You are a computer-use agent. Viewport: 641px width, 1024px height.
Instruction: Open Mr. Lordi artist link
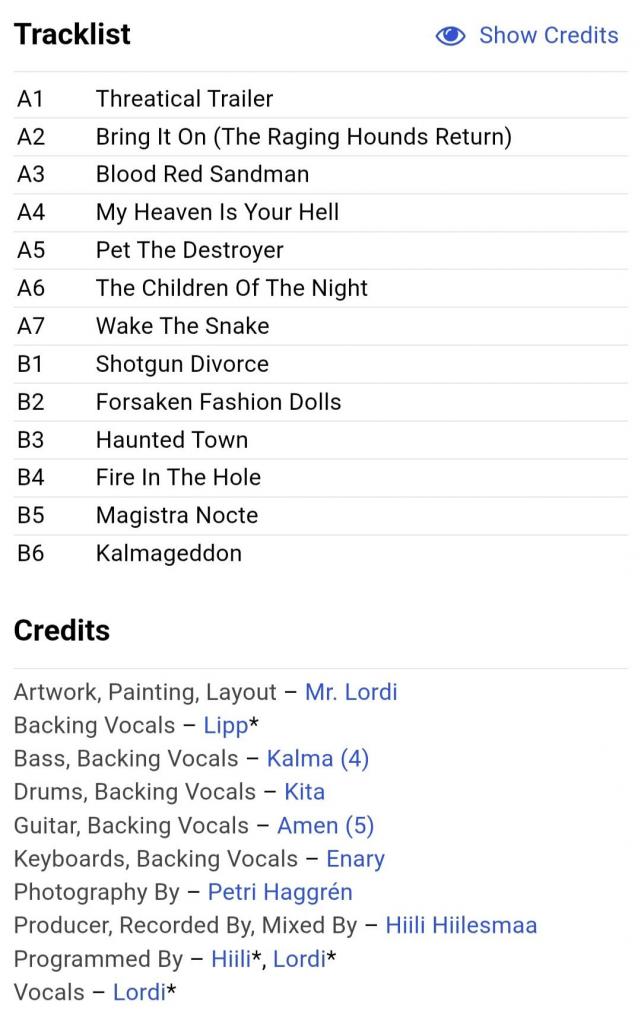click(350, 692)
